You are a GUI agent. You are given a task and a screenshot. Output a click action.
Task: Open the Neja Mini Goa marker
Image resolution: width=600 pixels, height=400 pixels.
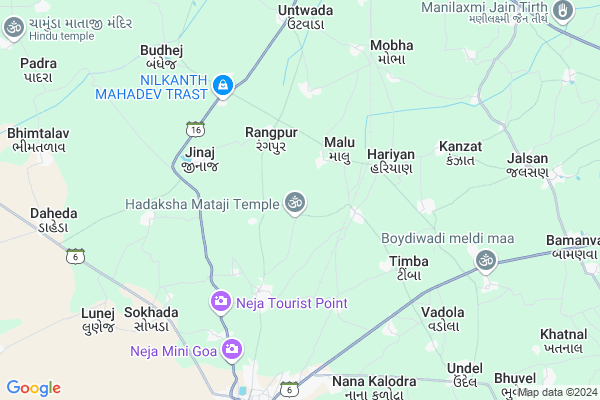click(233, 349)
